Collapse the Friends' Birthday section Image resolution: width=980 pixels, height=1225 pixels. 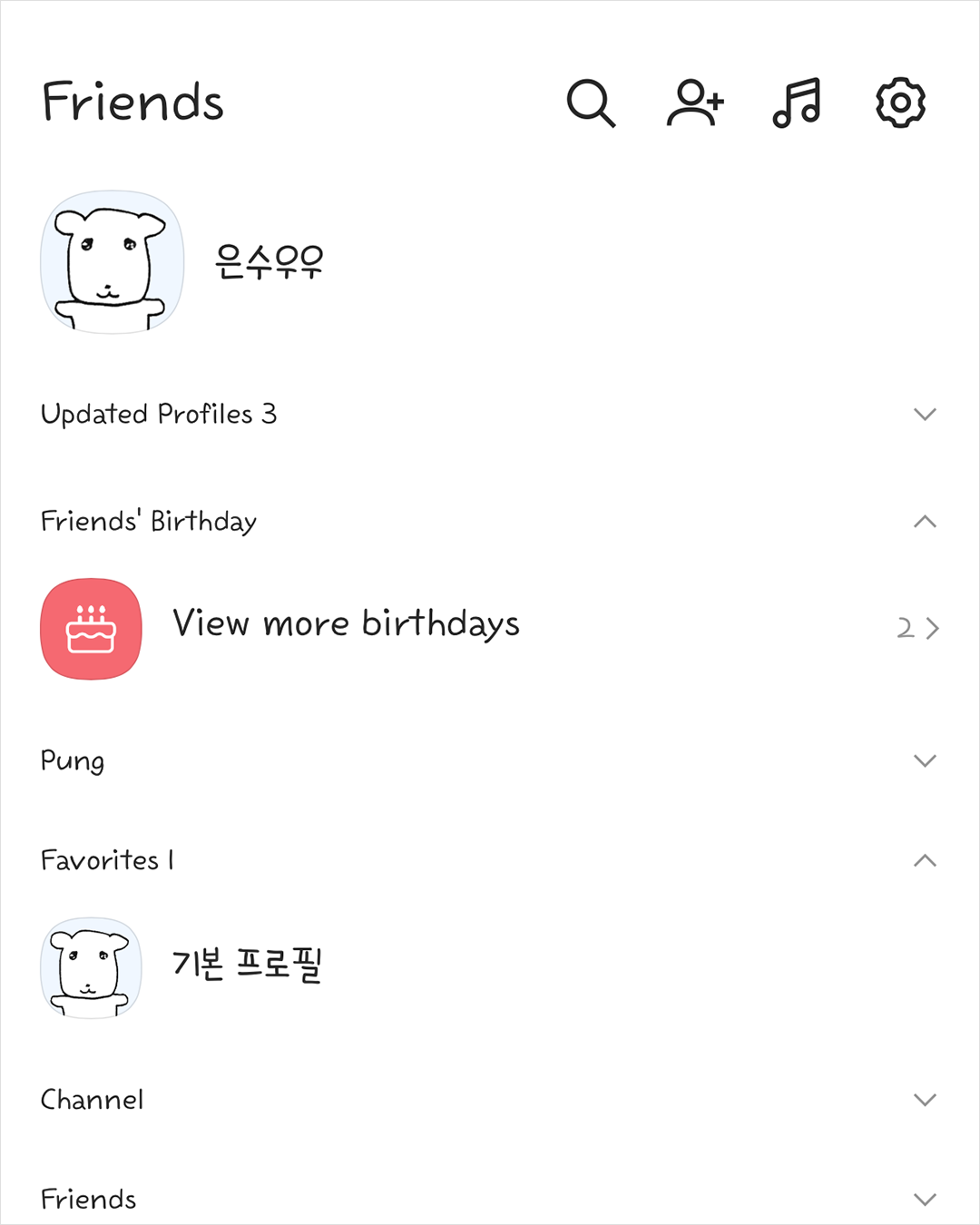coord(925,522)
